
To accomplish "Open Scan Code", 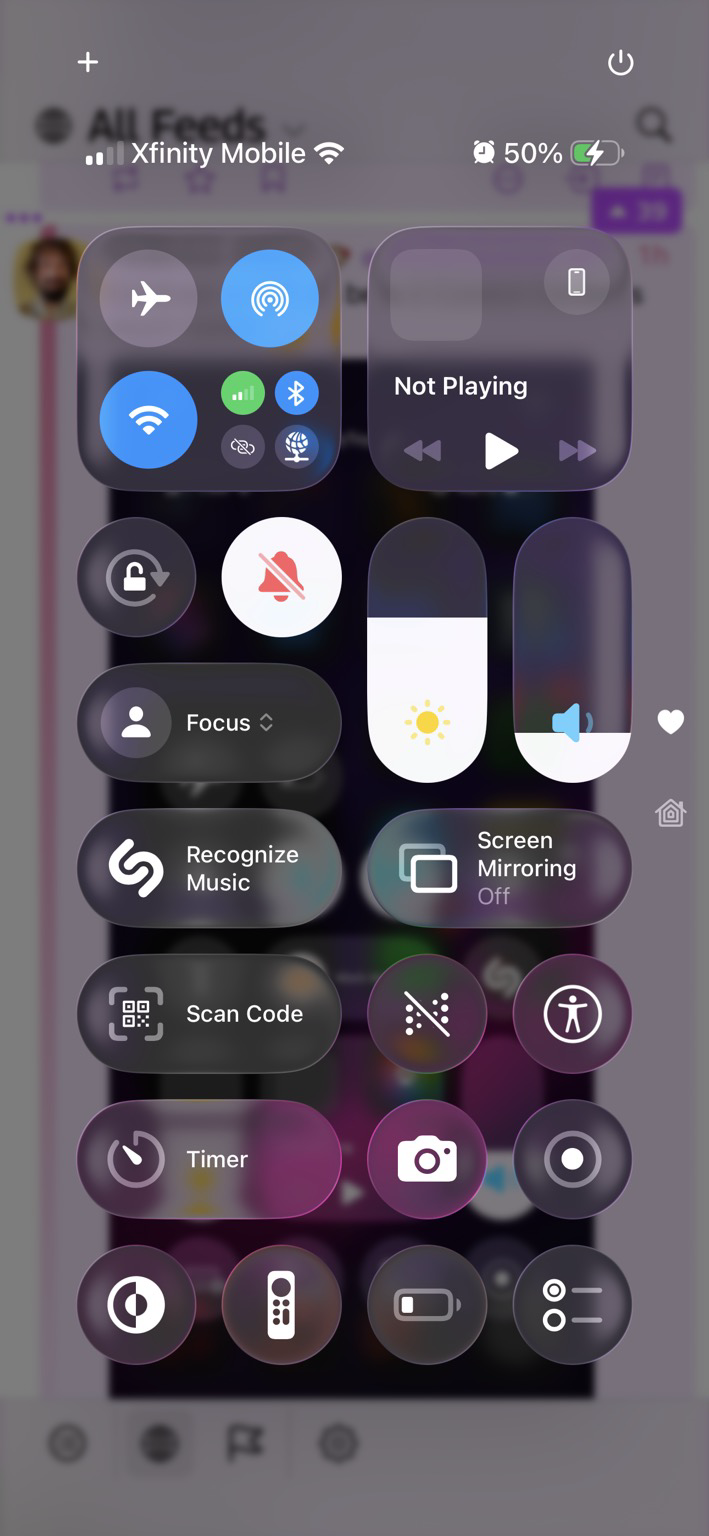I will pos(209,1014).
